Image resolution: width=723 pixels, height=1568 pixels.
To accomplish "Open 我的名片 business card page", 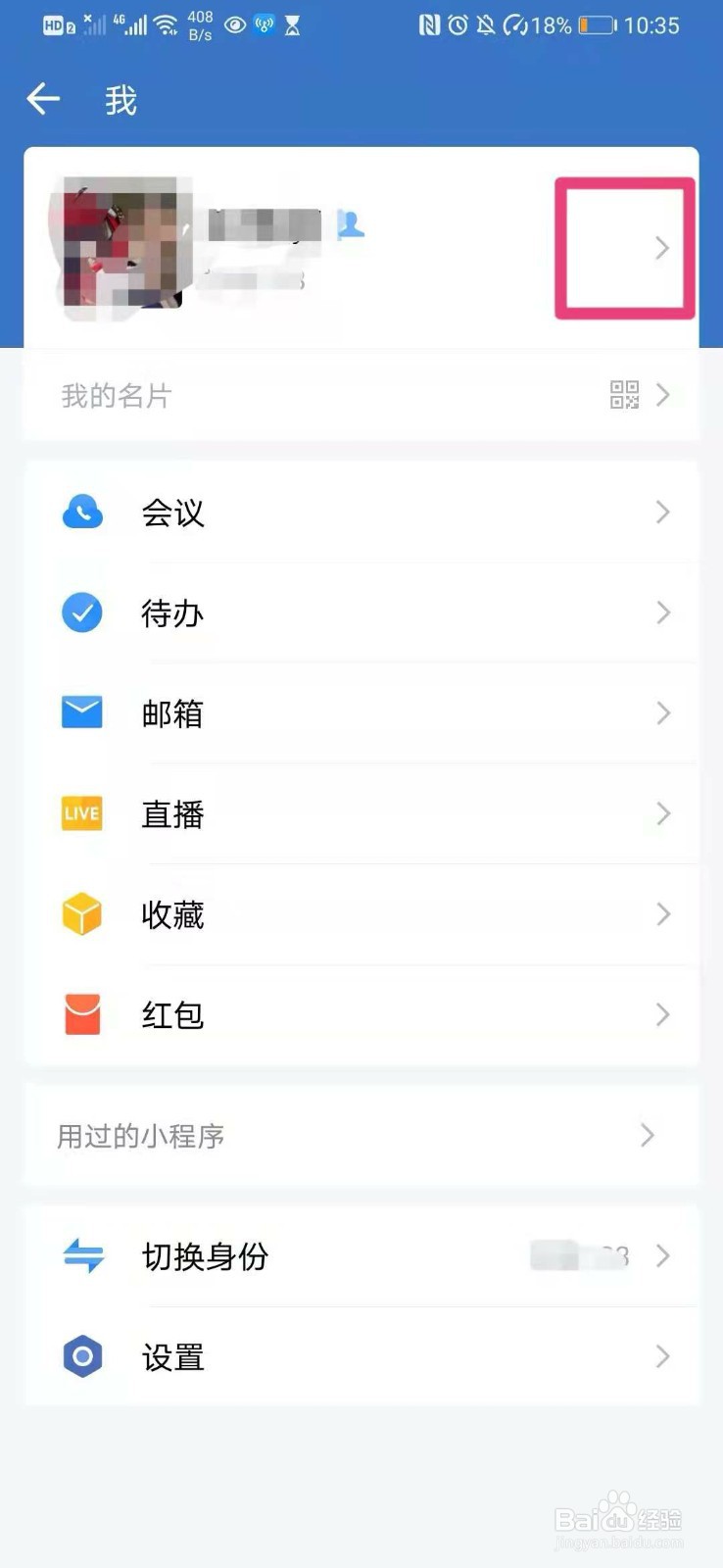I will click(114, 395).
